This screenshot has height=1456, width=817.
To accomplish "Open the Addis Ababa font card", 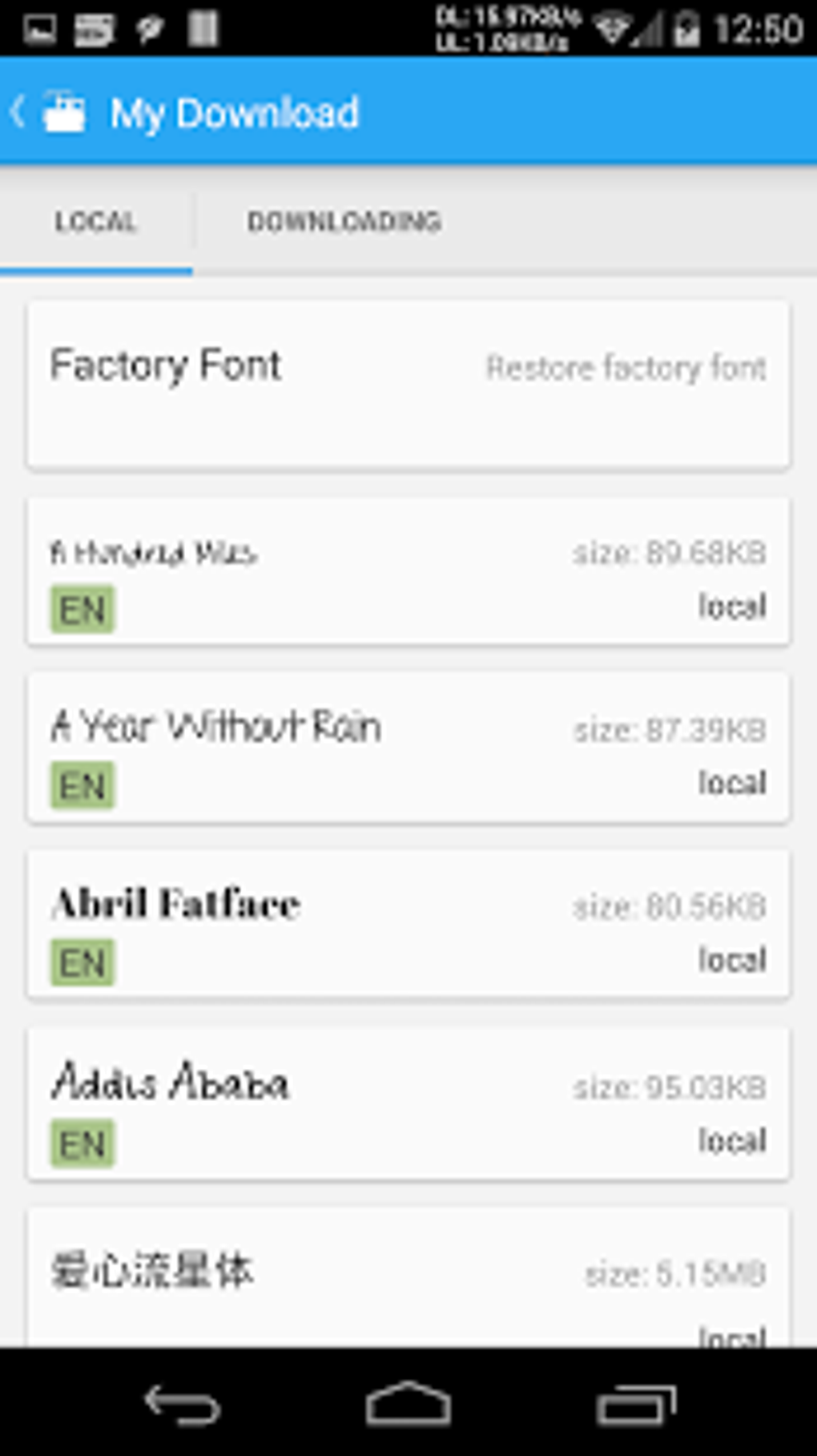I will 408,1105.
